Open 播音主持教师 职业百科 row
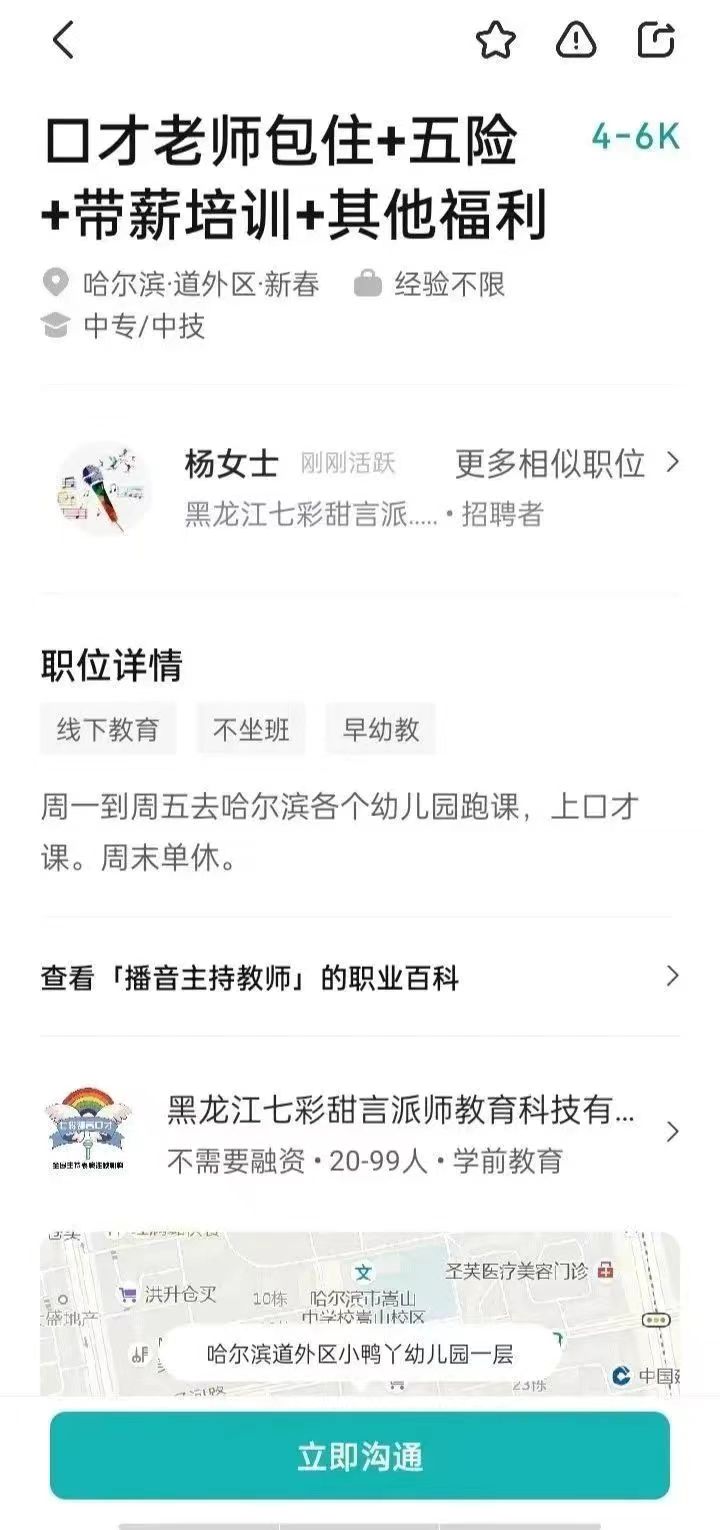This screenshot has height=1530, width=720. (360, 977)
